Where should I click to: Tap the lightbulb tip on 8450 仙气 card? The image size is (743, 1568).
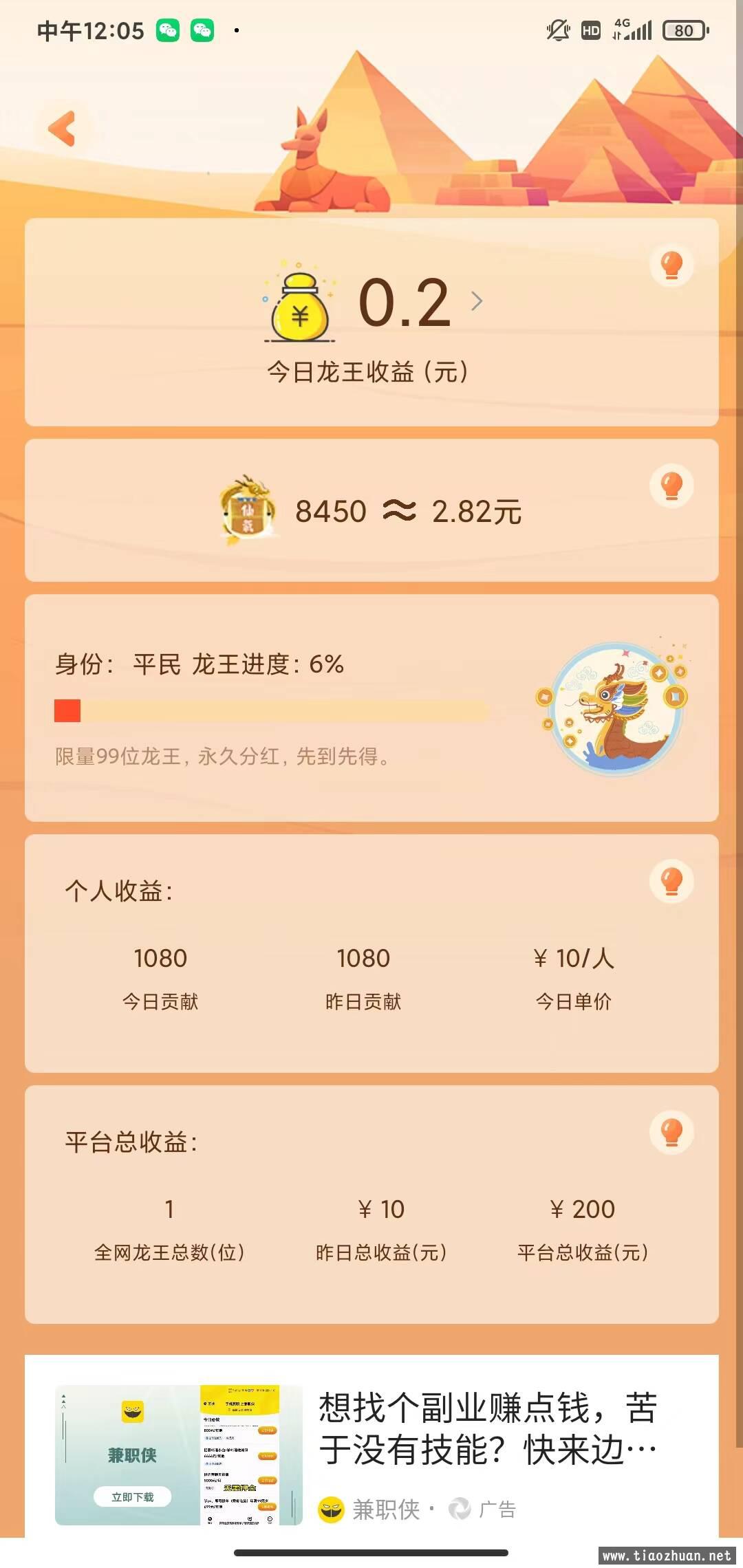coord(671,486)
